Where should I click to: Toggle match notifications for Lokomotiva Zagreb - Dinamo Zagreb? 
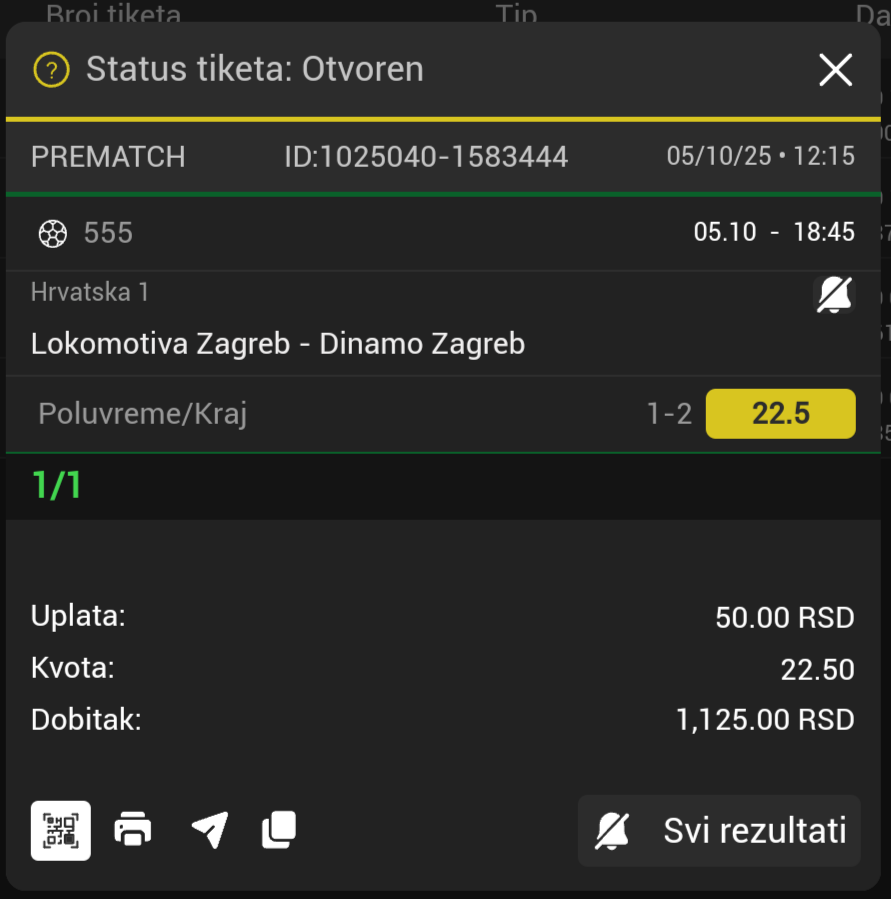coord(834,295)
